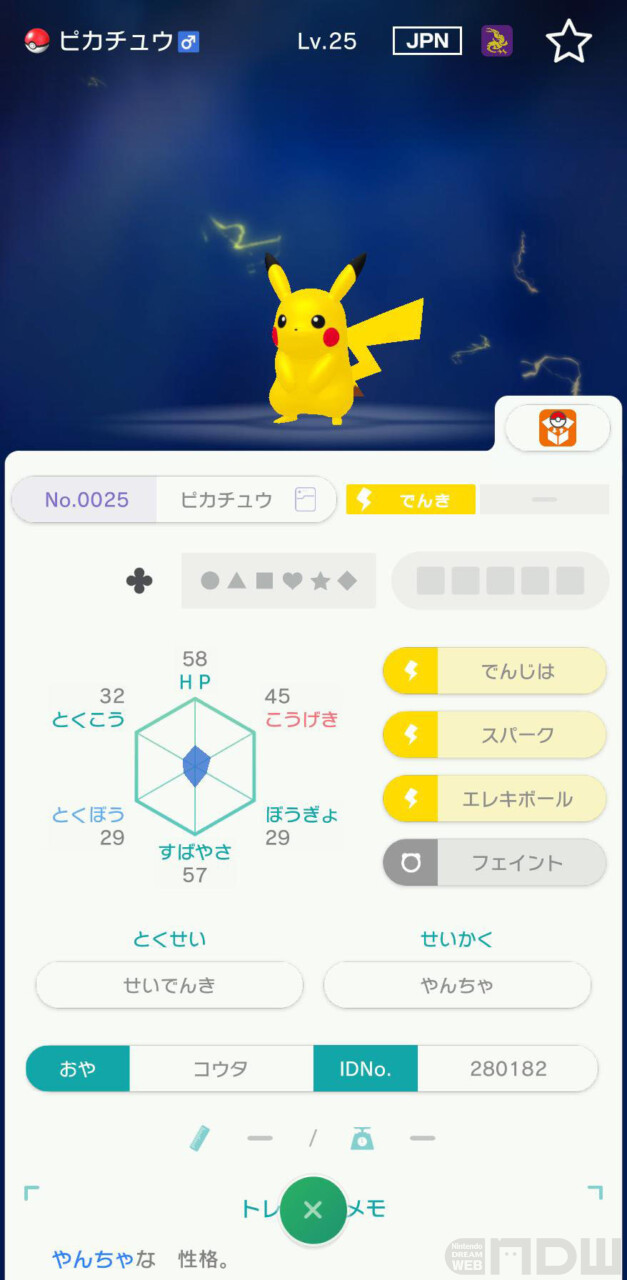The height and width of the screenshot is (1280, 627).
Task: Show ability info for せいでんき
Action: [x=169, y=985]
